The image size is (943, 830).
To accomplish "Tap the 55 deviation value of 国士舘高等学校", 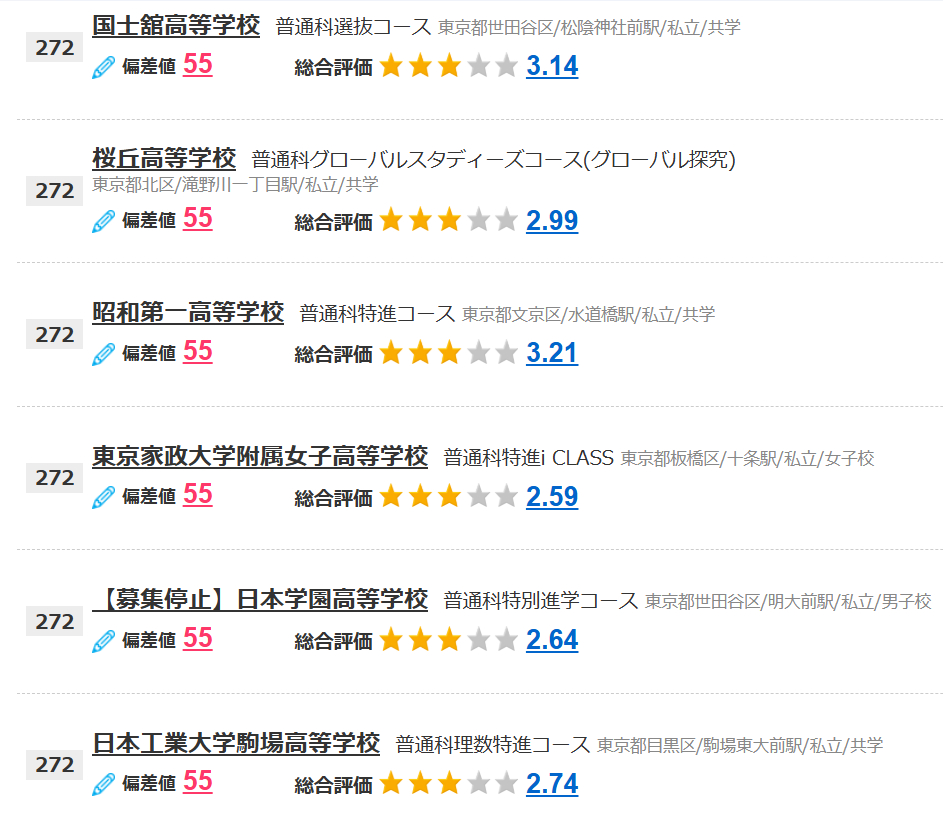I will (x=198, y=65).
